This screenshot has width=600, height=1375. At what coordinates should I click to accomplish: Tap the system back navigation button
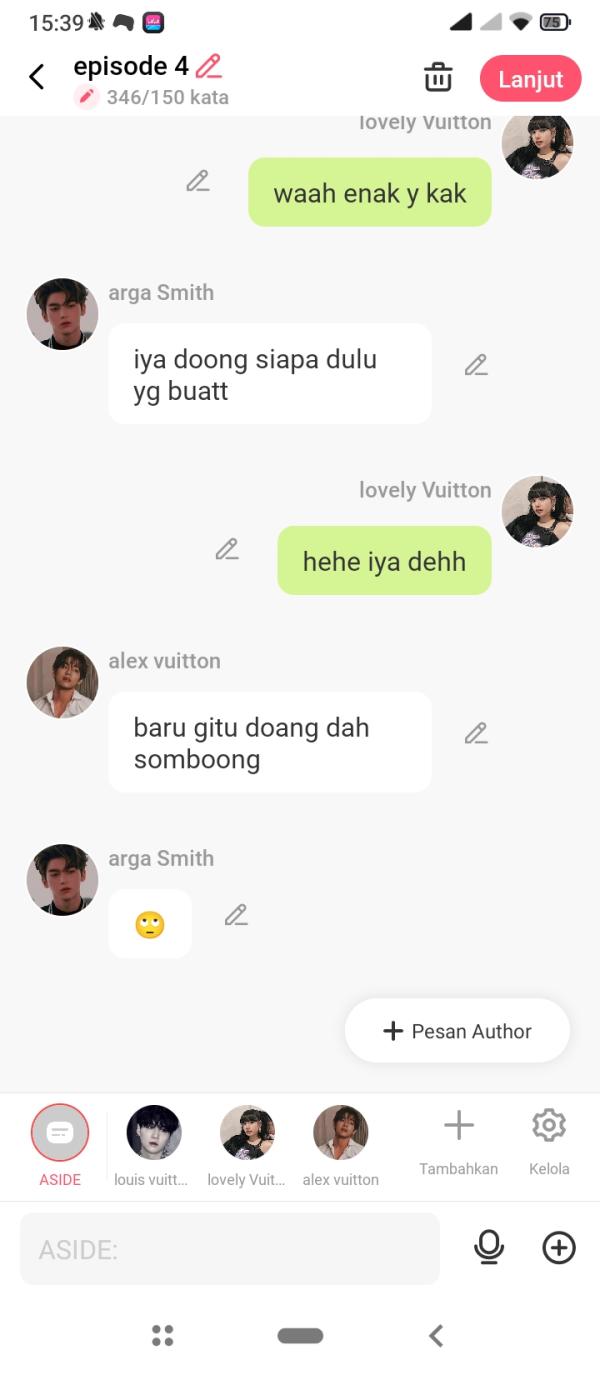[436, 1335]
